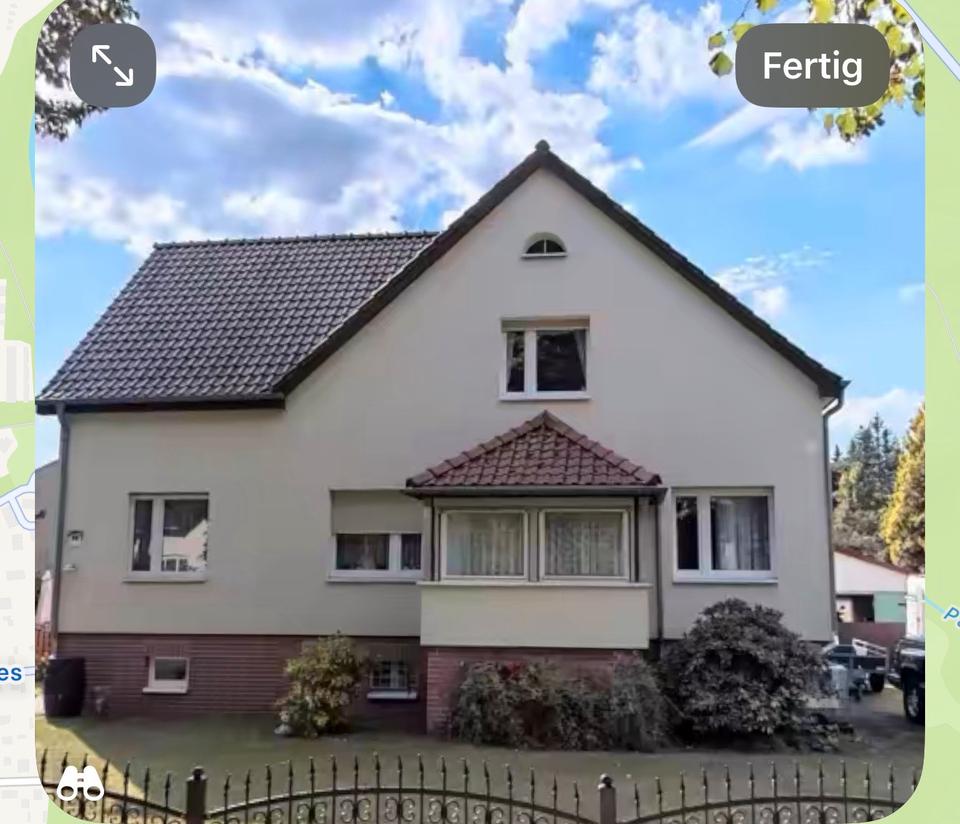Viewport: 960px width, 824px height.
Task: Tap Fertig to close the street view
Action: tap(812, 66)
